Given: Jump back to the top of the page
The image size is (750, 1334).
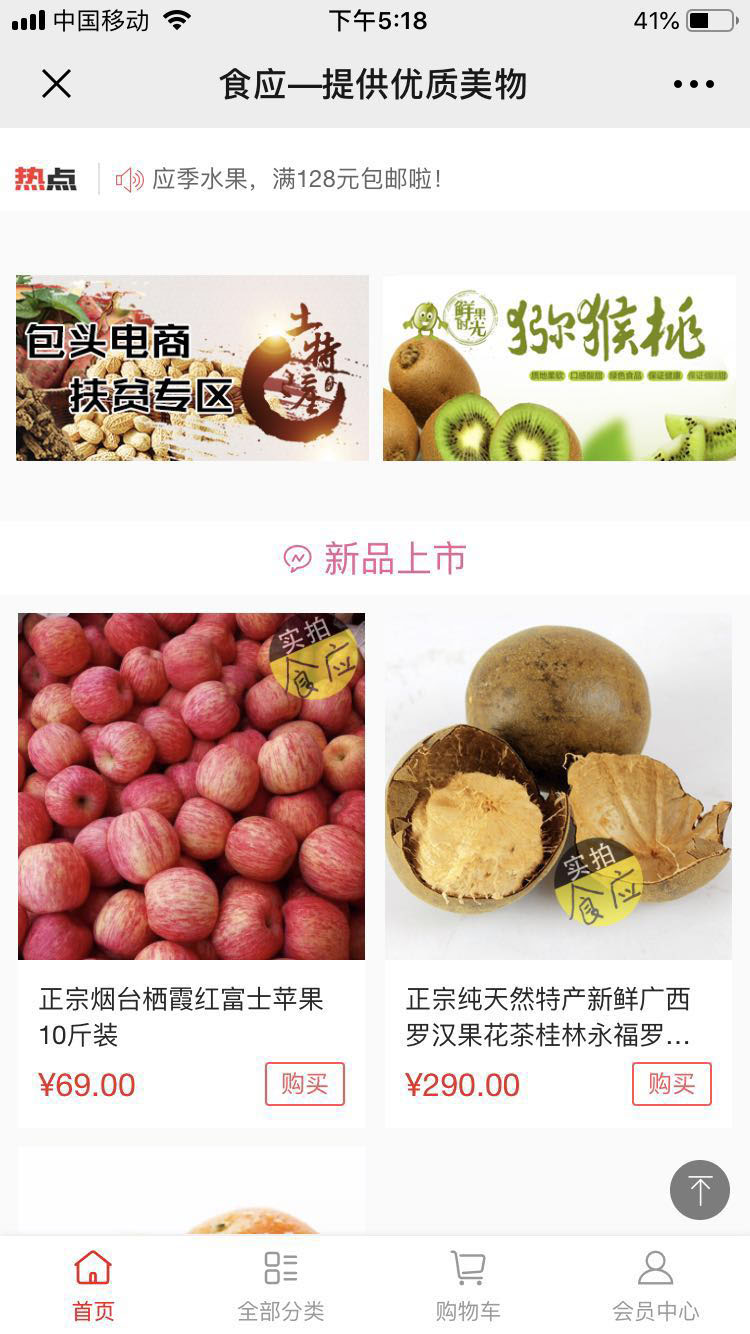Looking at the screenshot, I should pyautogui.click(x=699, y=1190).
